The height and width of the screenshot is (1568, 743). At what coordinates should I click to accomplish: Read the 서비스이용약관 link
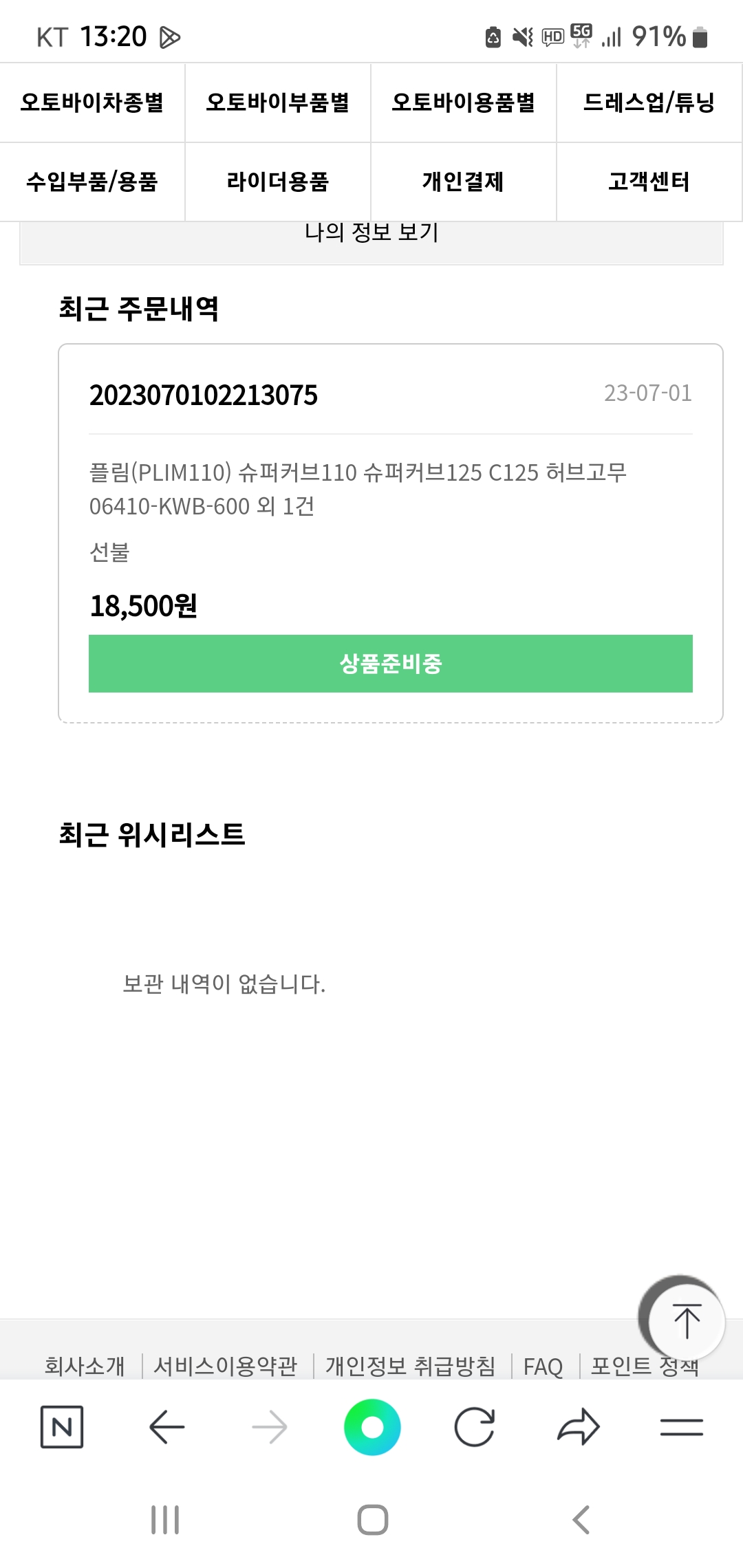226,1366
